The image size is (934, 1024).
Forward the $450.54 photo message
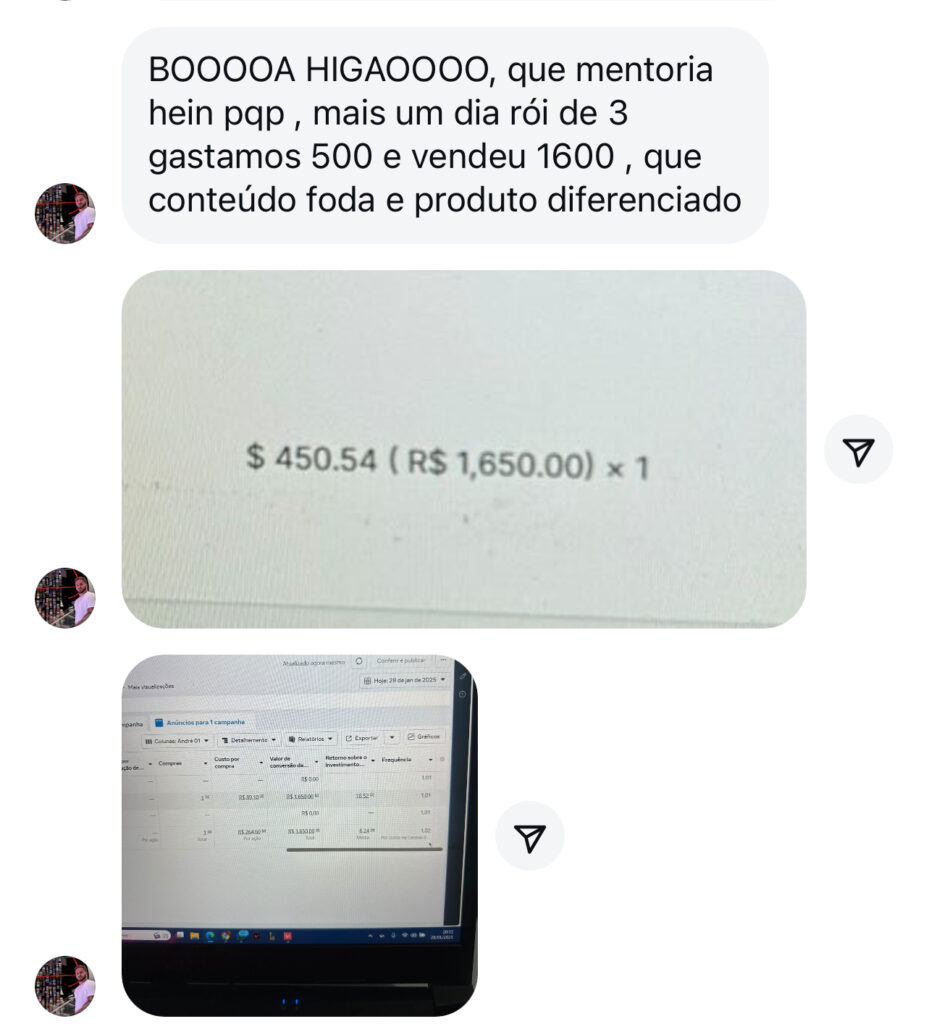click(857, 450)
